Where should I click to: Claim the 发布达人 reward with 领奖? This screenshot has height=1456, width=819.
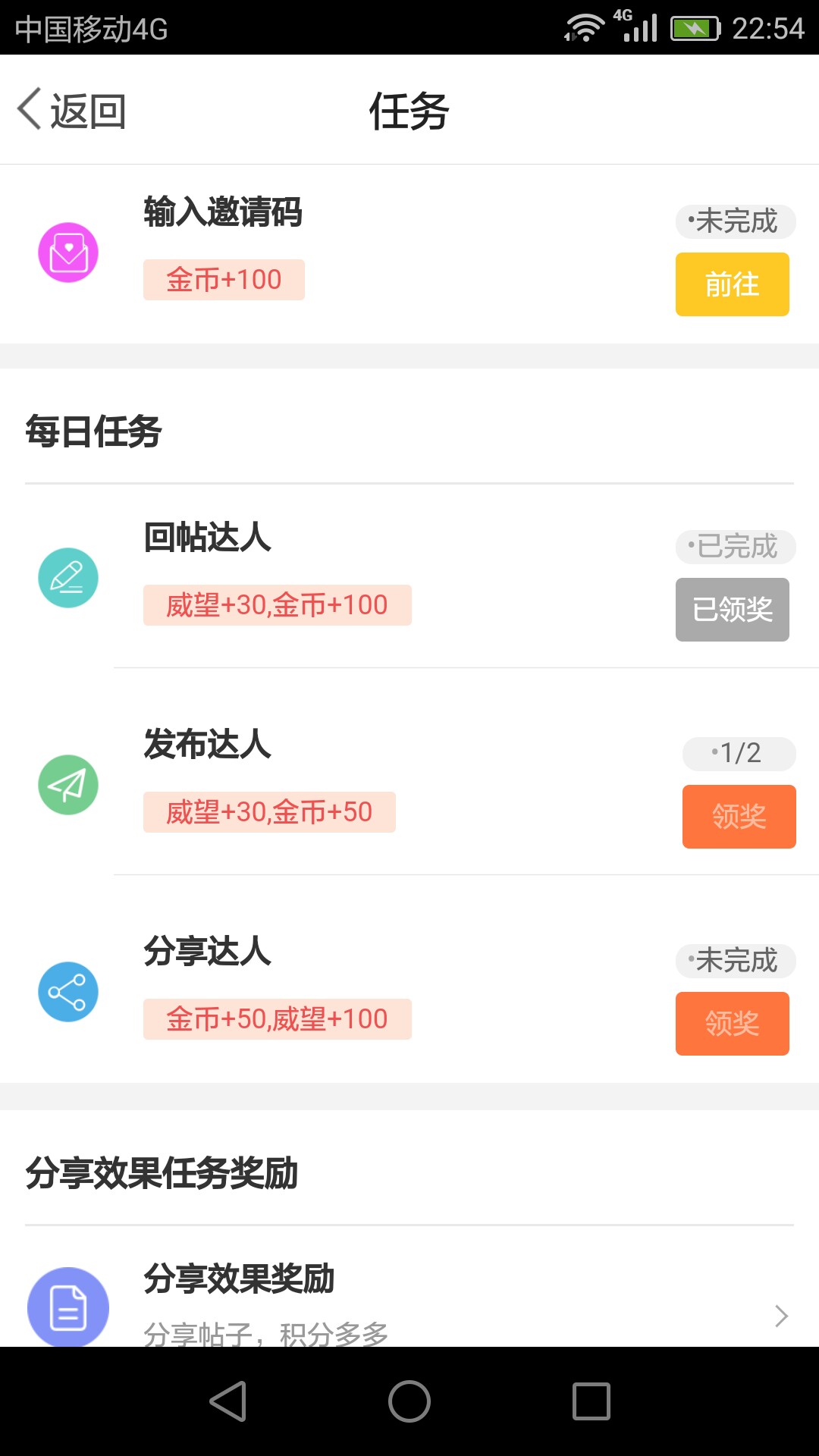tap(739, 817)
